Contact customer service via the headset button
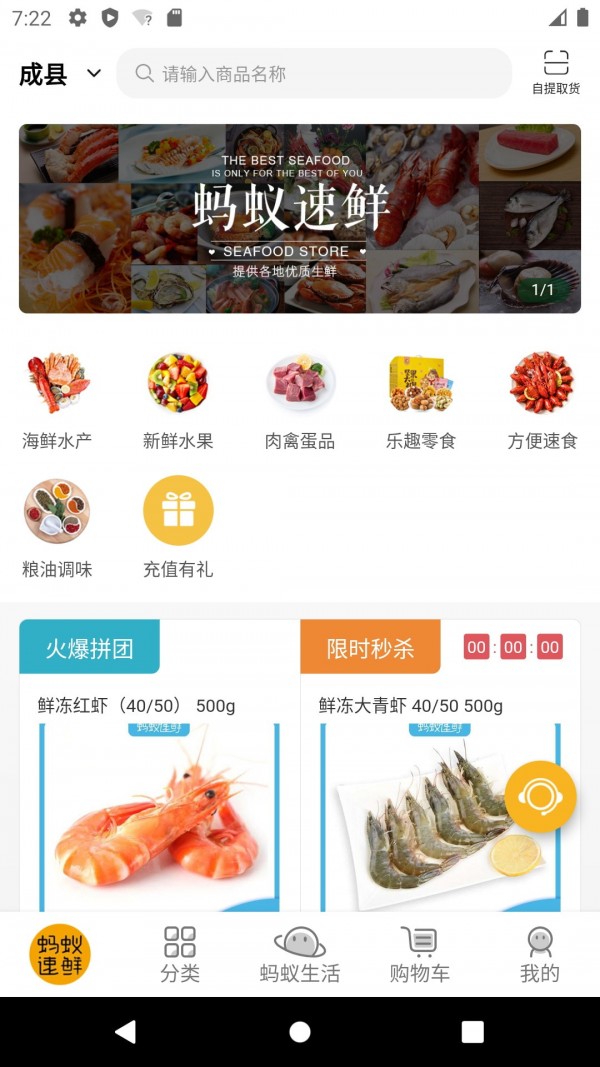600x1067 pixels. coord(540,797)
